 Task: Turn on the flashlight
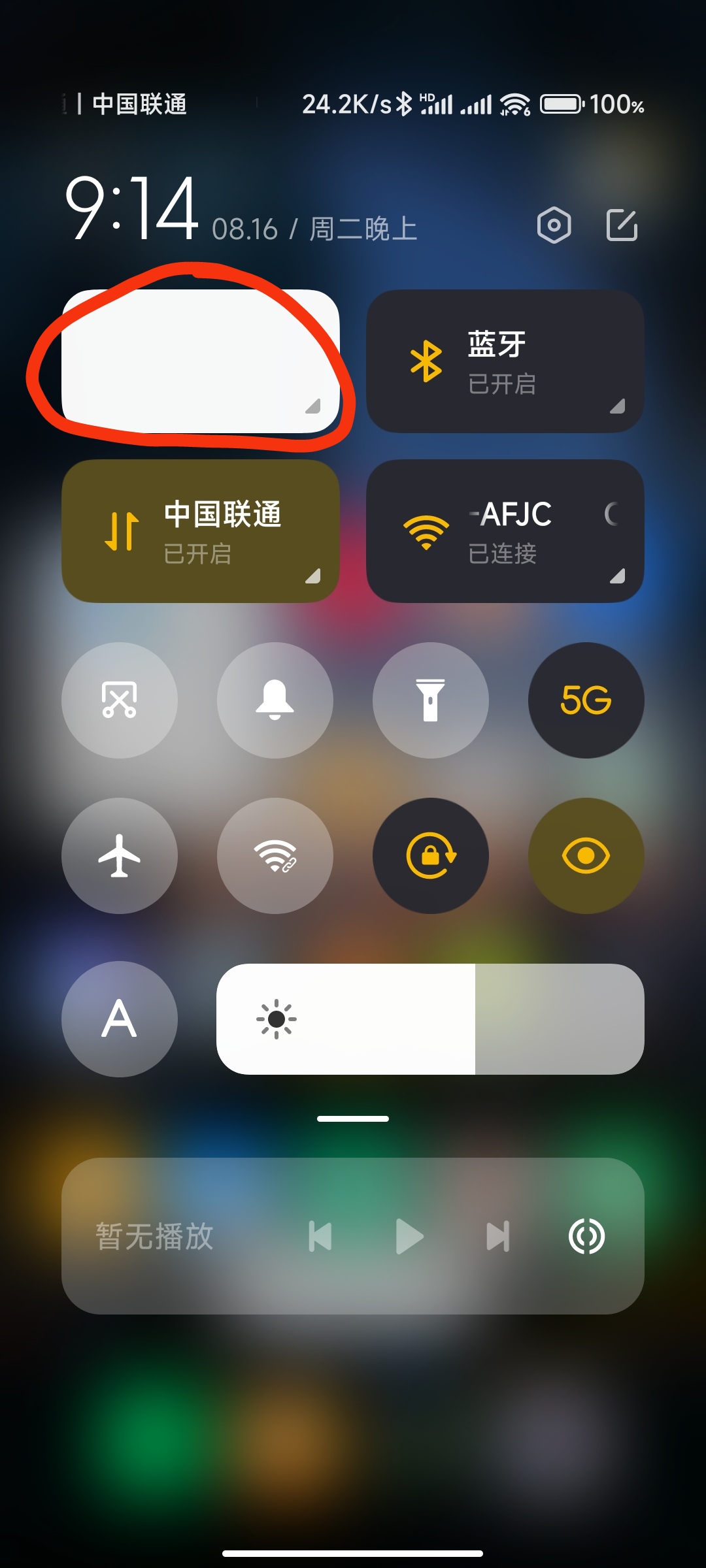pyautogui.click(x=431, y=700)
